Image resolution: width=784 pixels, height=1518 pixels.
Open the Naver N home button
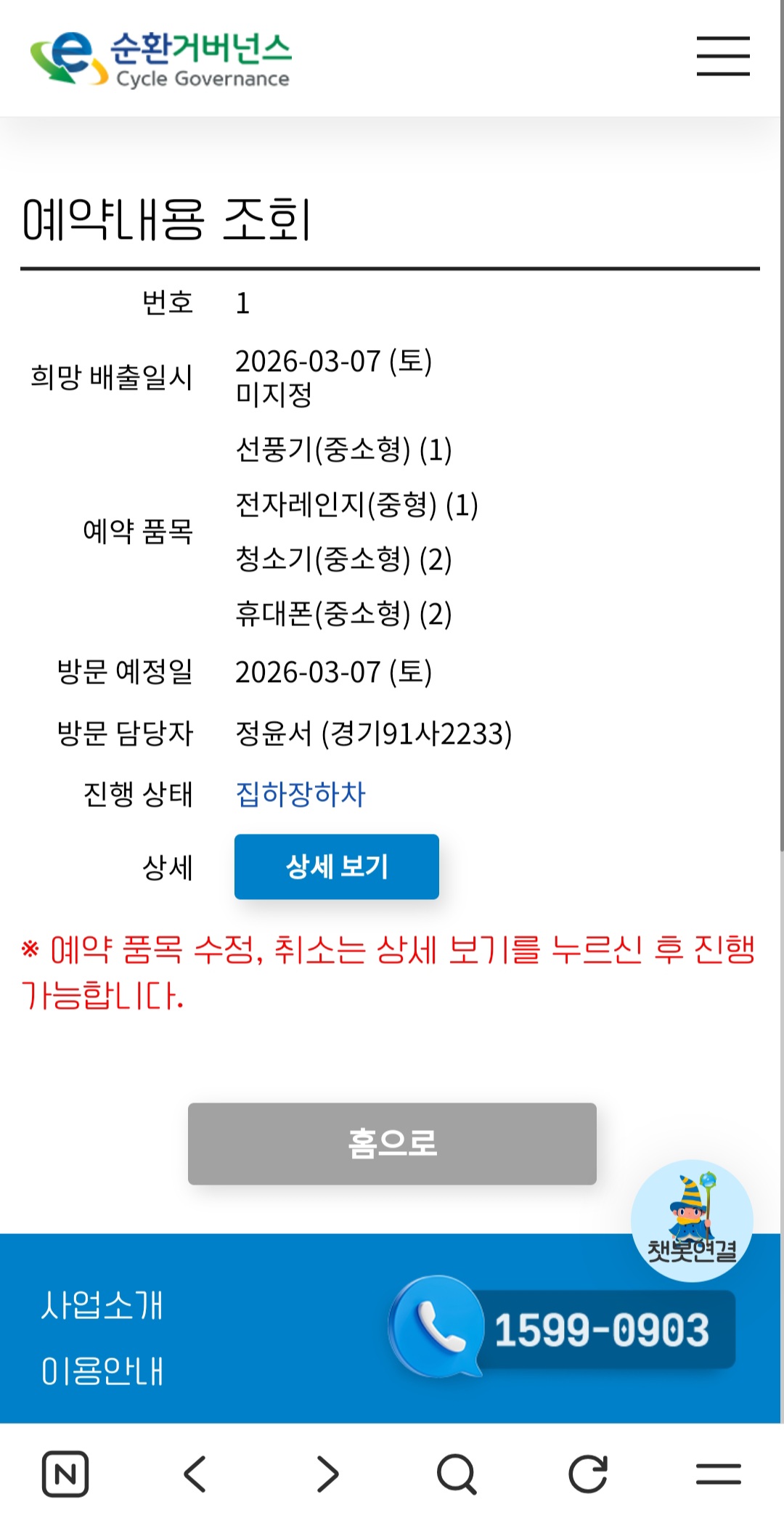[x=65, y=1474]
